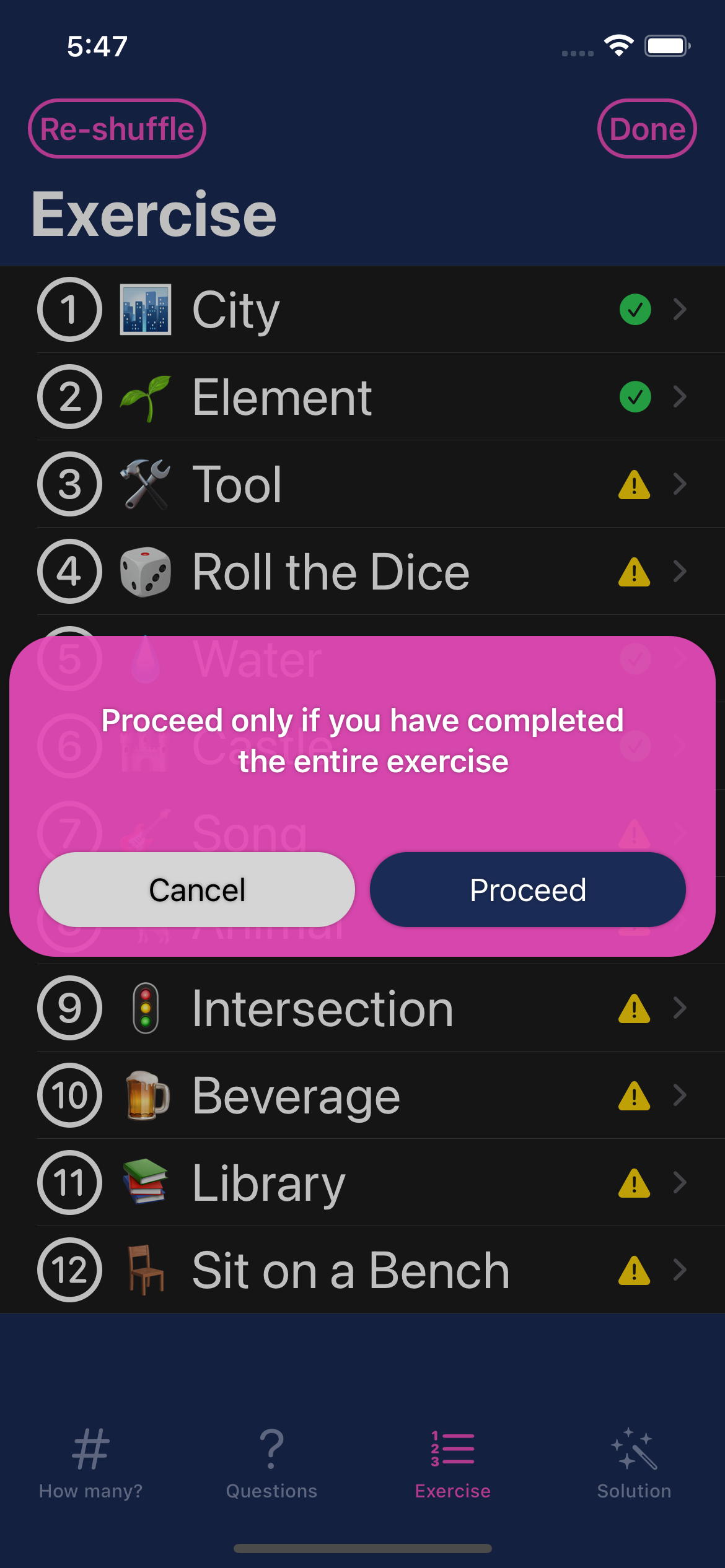Tap Done at the top
This screenshot has width=725, height=1568.
pos(647,129)
